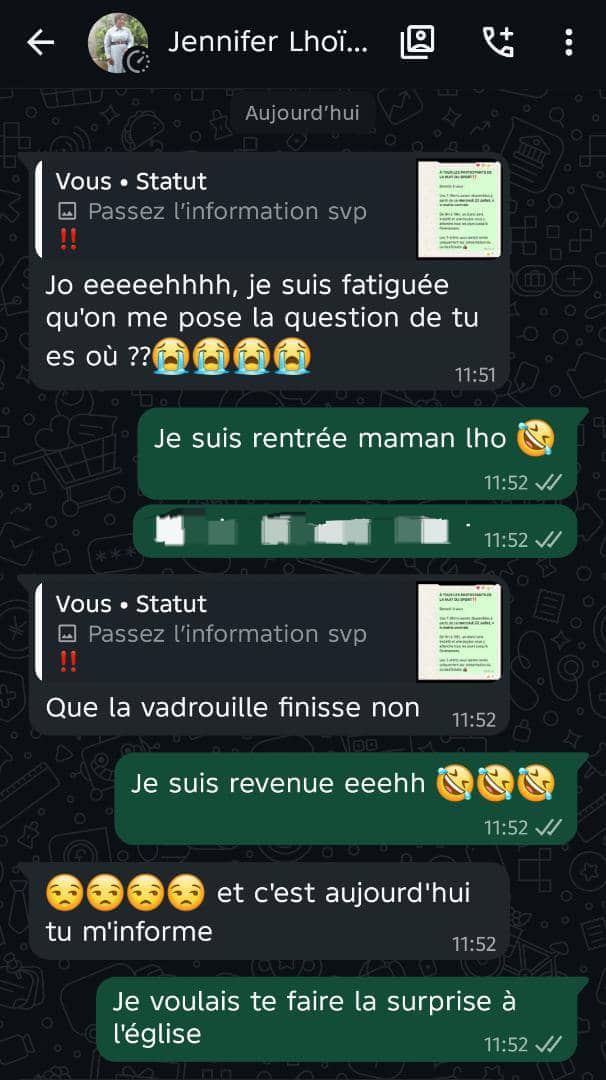Open the media gallery icon

tap(417, 42)
